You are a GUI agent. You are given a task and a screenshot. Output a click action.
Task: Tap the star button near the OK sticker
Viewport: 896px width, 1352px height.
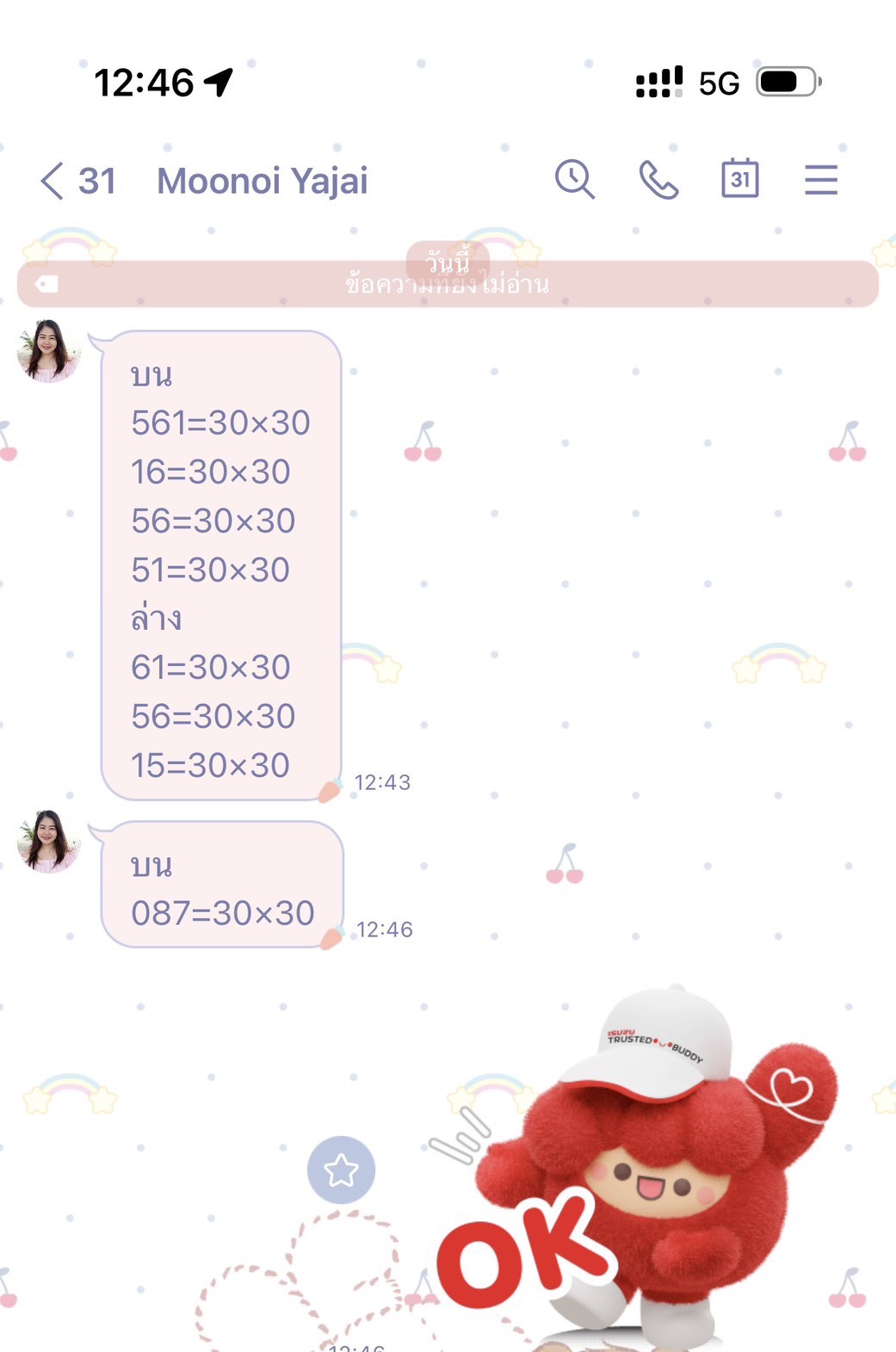pyautogui.click(x=341, y=1170)
